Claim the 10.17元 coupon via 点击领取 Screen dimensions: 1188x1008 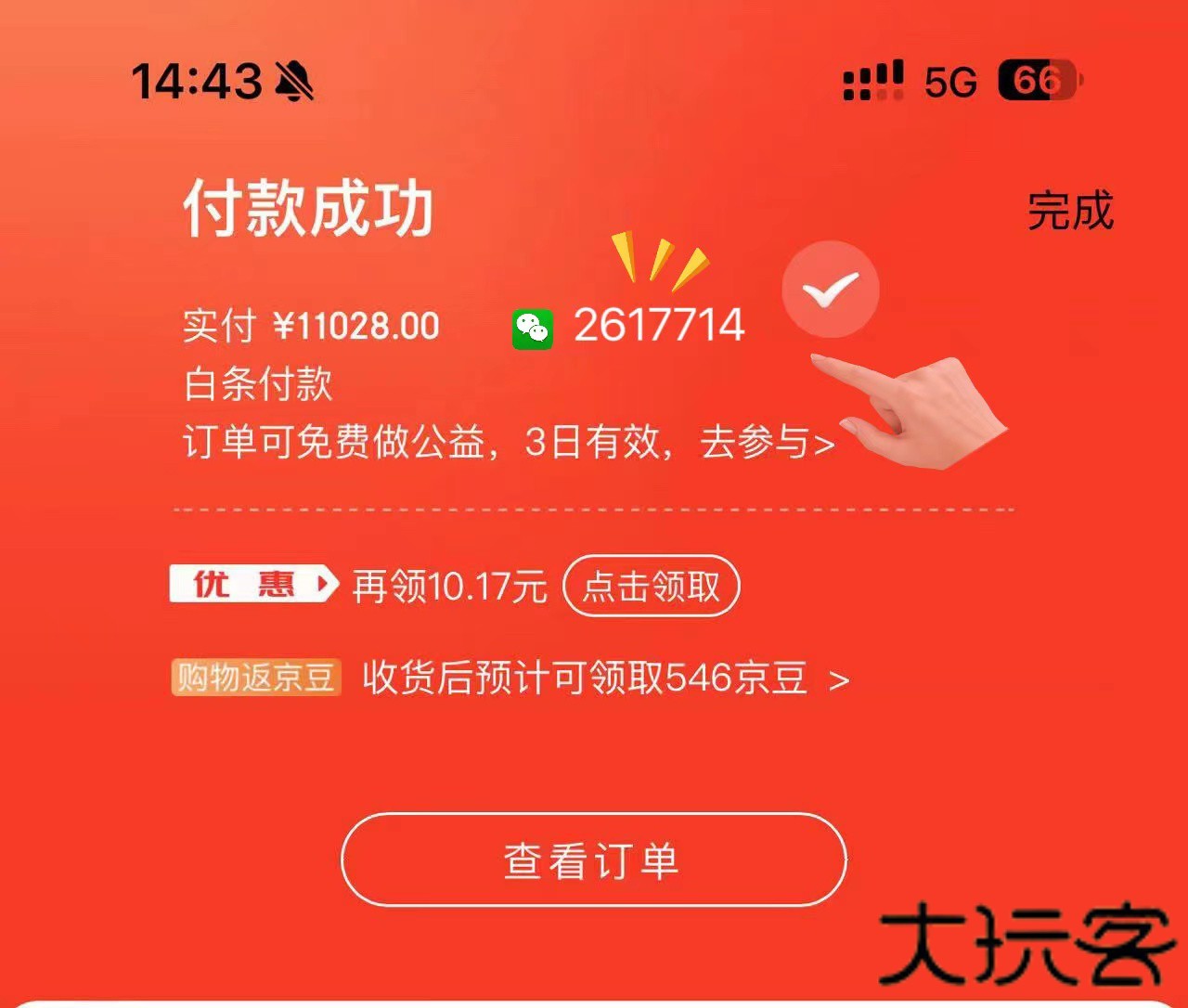pyautogui.click(x=651, y=586)
